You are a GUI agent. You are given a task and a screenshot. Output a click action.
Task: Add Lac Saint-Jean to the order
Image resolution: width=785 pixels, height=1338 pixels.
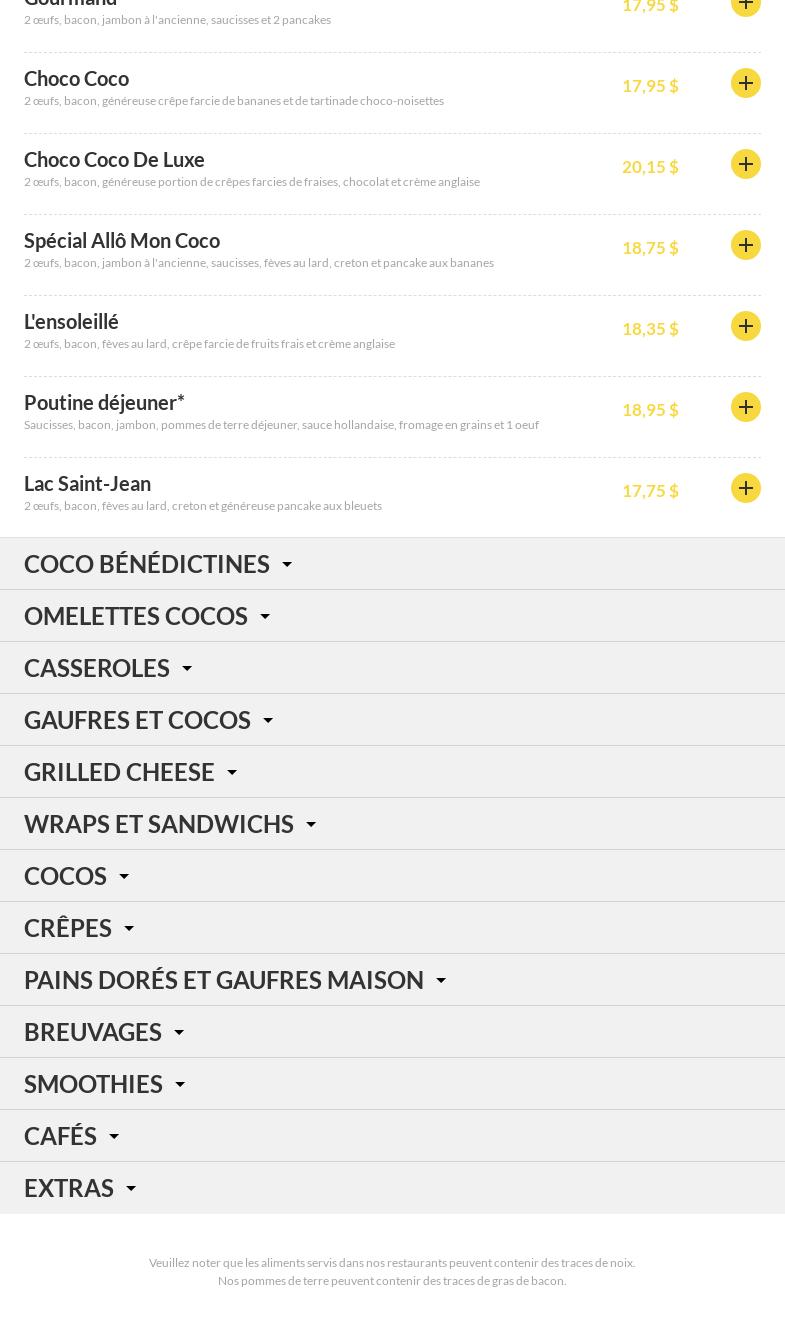click(x=746, y=488)
